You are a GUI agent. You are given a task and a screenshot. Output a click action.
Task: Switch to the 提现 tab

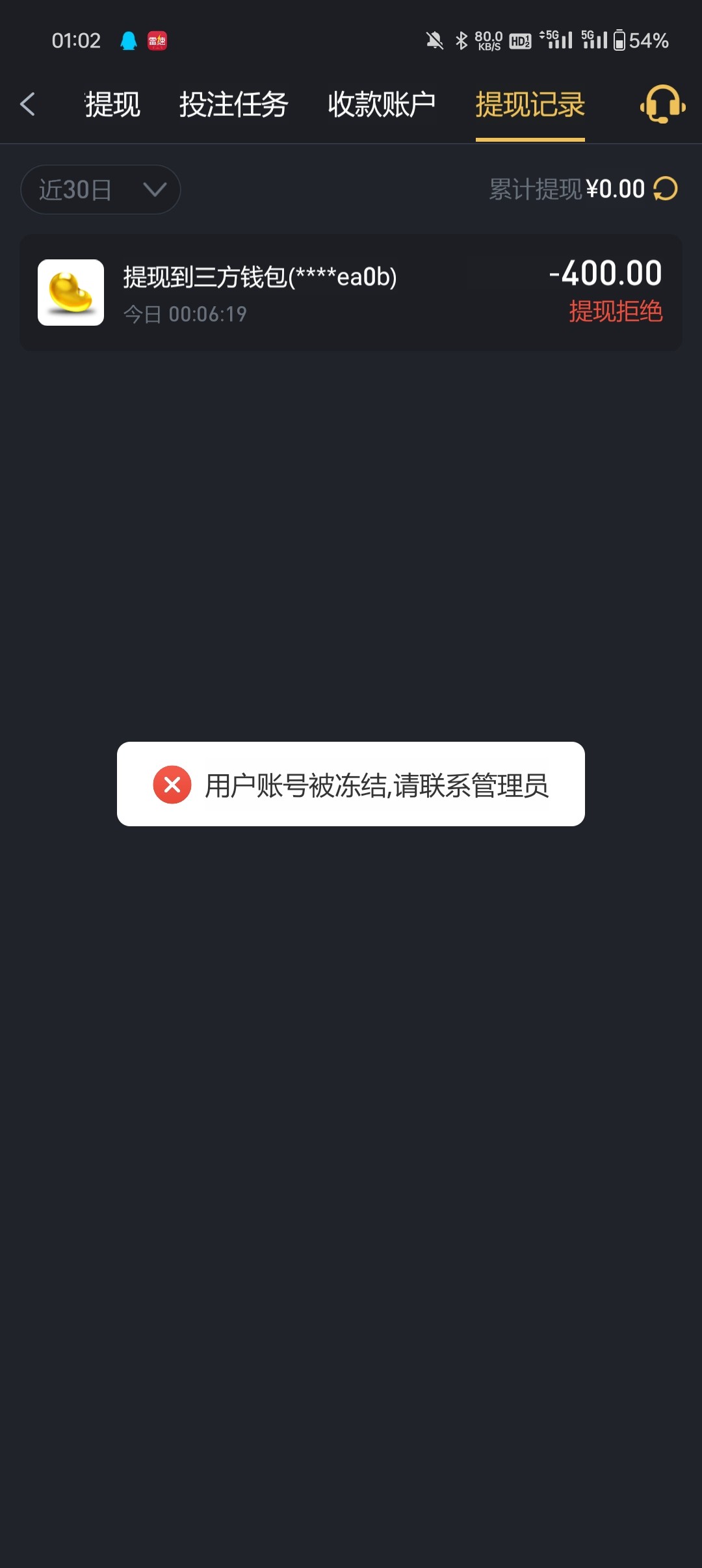click(112, 105)
